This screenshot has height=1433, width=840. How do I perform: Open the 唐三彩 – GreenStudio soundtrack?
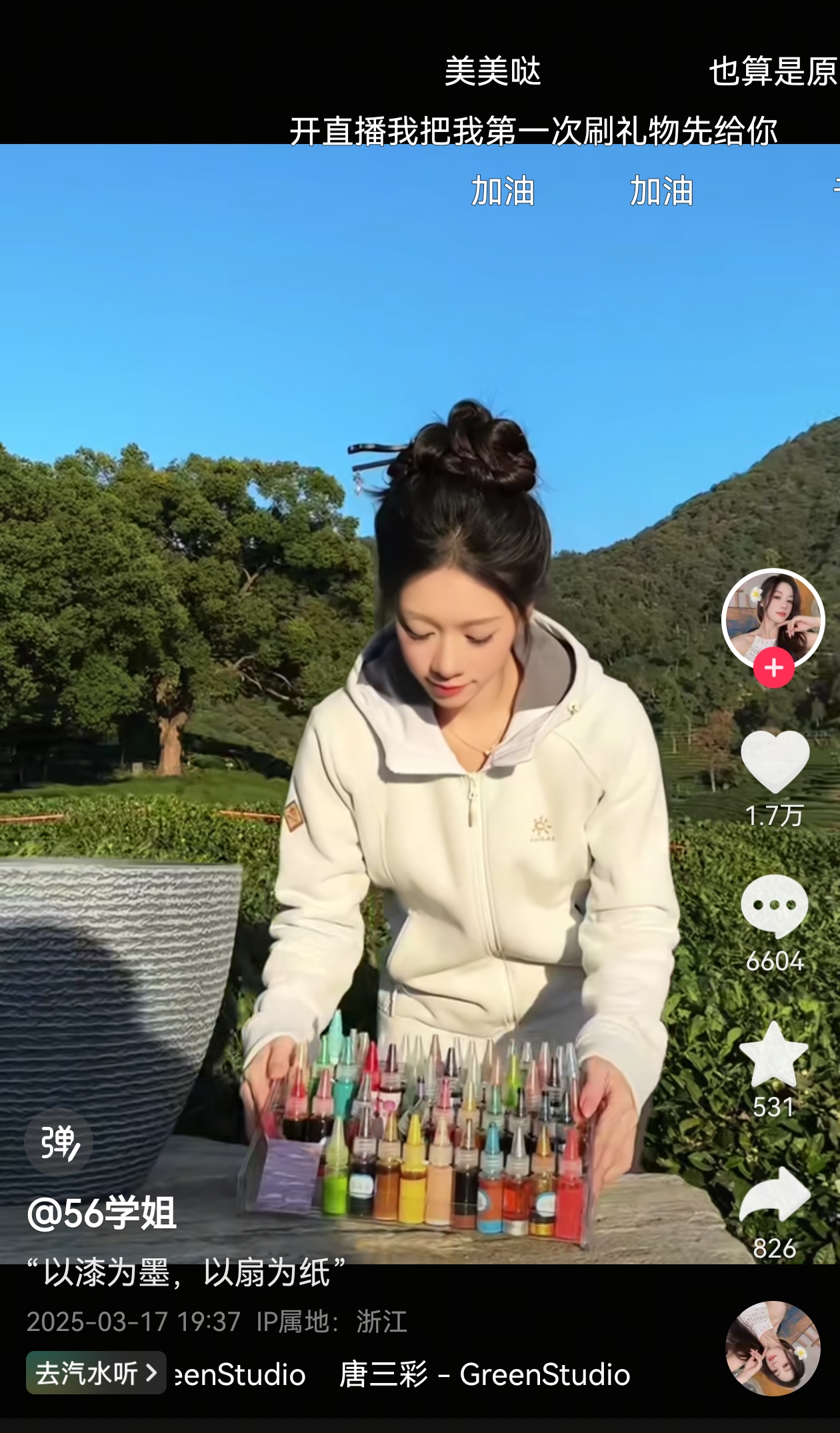point(484,1374)
